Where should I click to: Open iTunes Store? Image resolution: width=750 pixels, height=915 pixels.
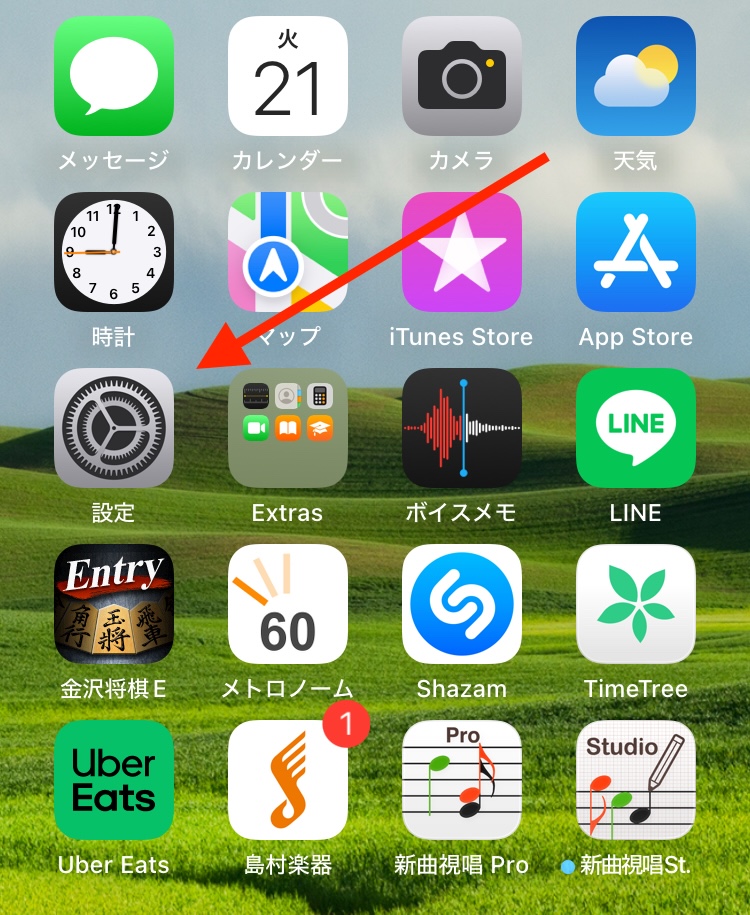pyautogui.click(x=462, y=252)
